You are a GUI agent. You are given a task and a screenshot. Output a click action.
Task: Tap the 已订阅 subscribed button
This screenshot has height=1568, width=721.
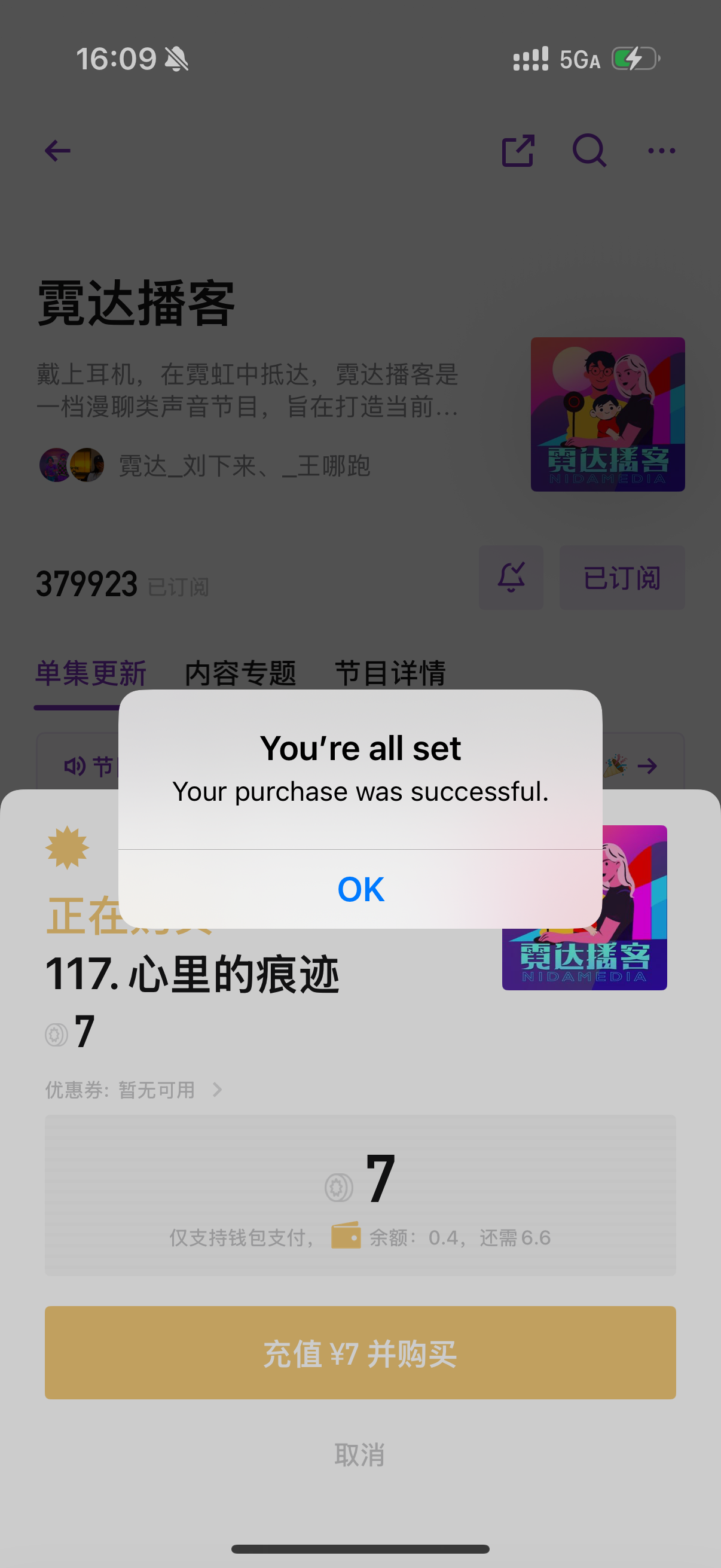point(622,577)
